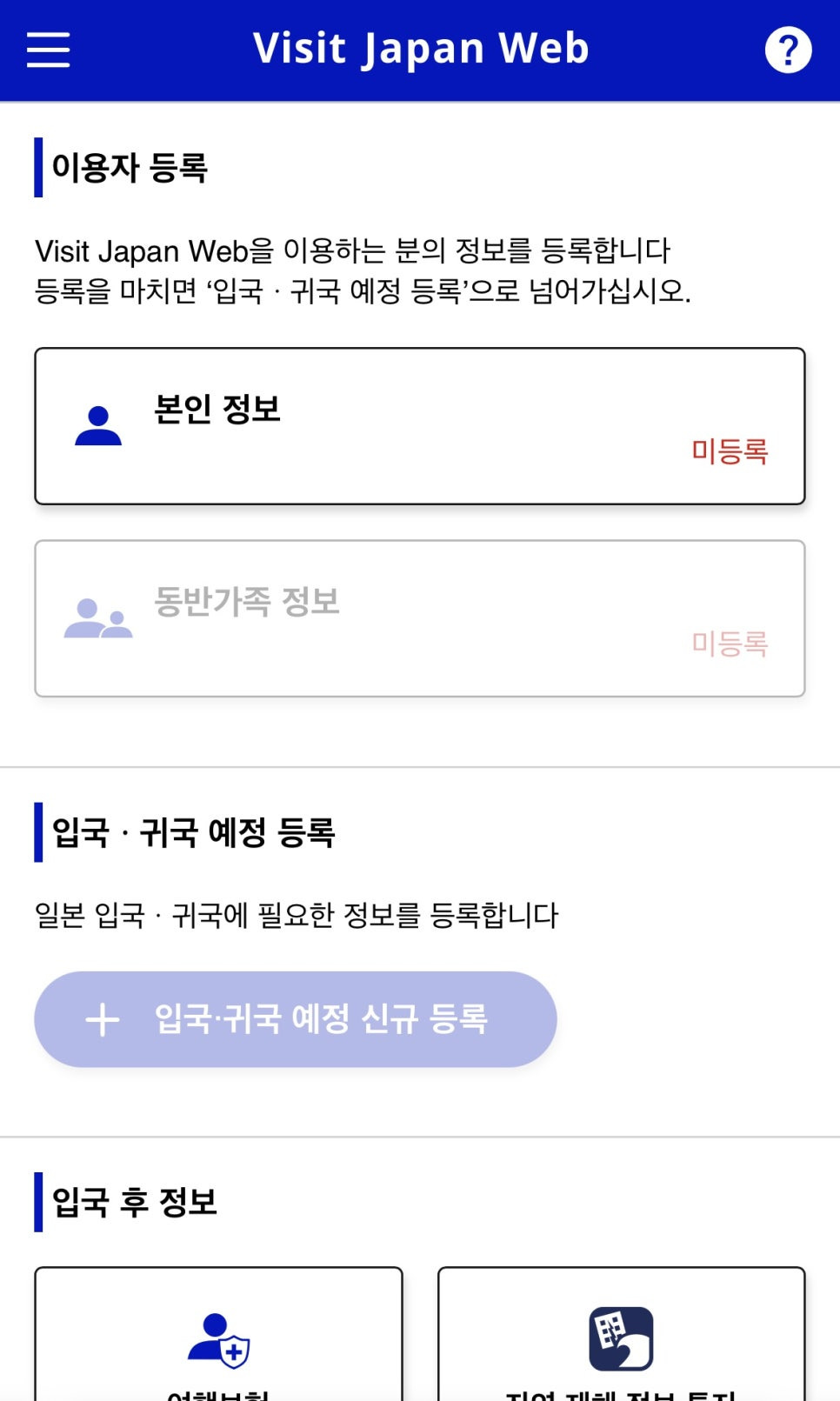Click the help question mark icon
840x1401 pixels.
click(787, 50)
